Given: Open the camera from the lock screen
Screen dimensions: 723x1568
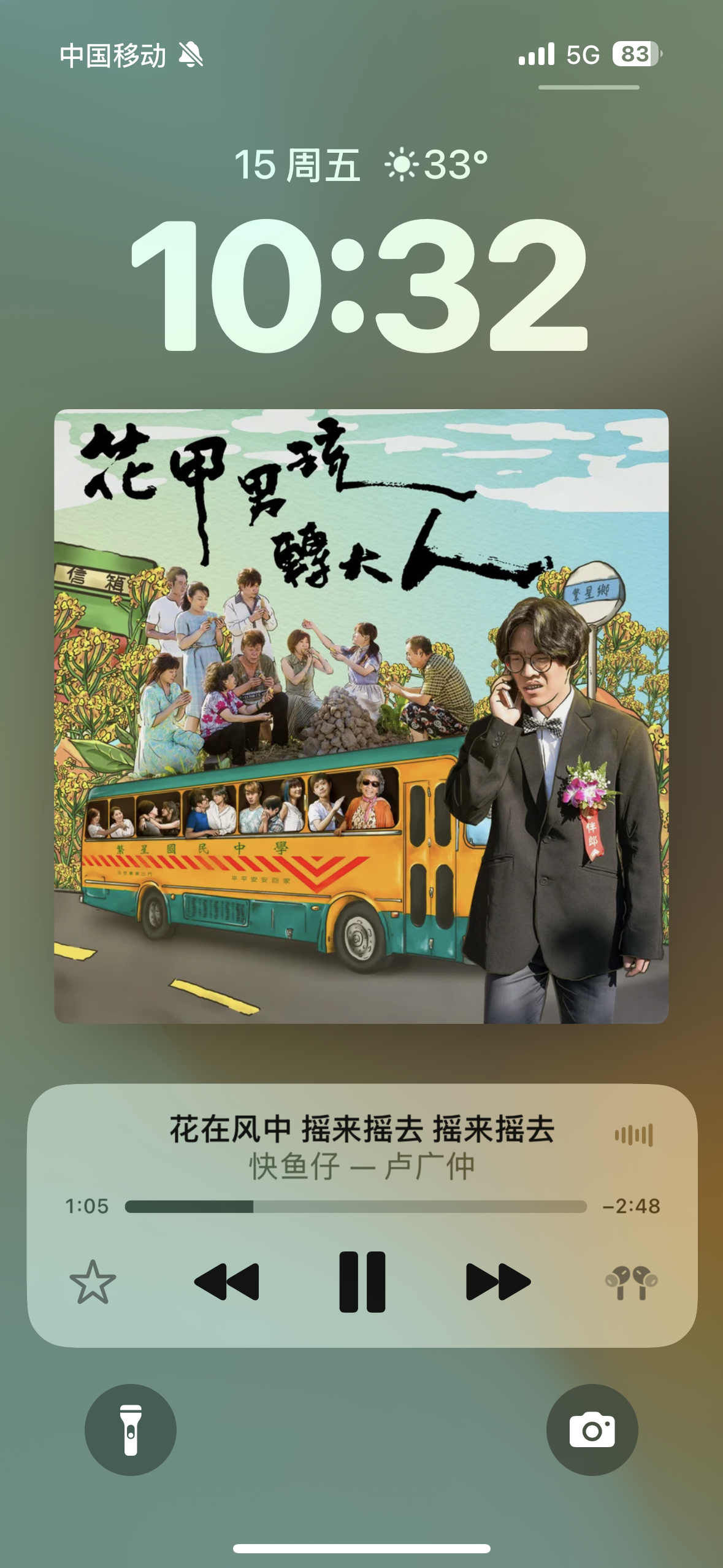Looking at the screenshot, I should (592, 1429).
